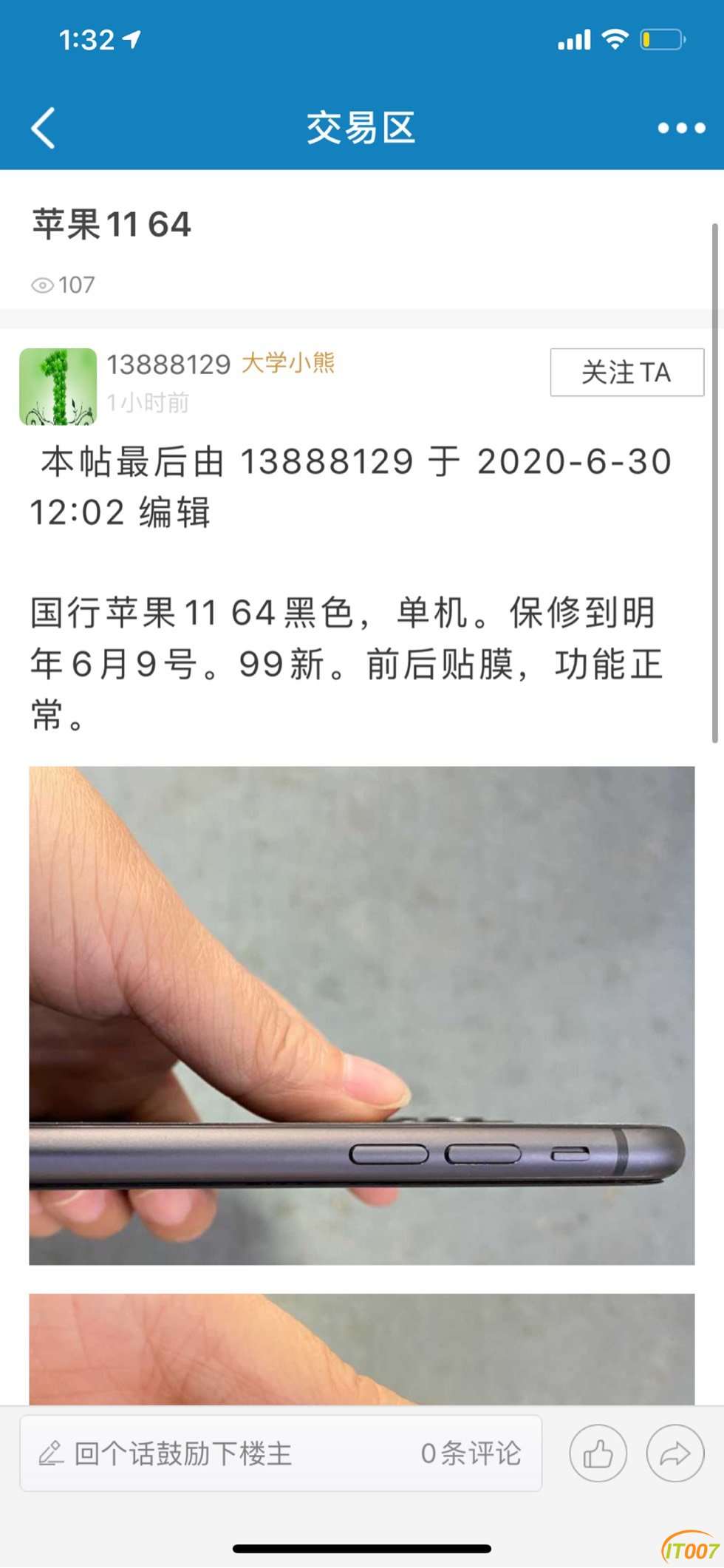The width and height of the screenshot is (724, 1568).
Task: Open the second photo in the post
Action: (x=362, y=1348)
